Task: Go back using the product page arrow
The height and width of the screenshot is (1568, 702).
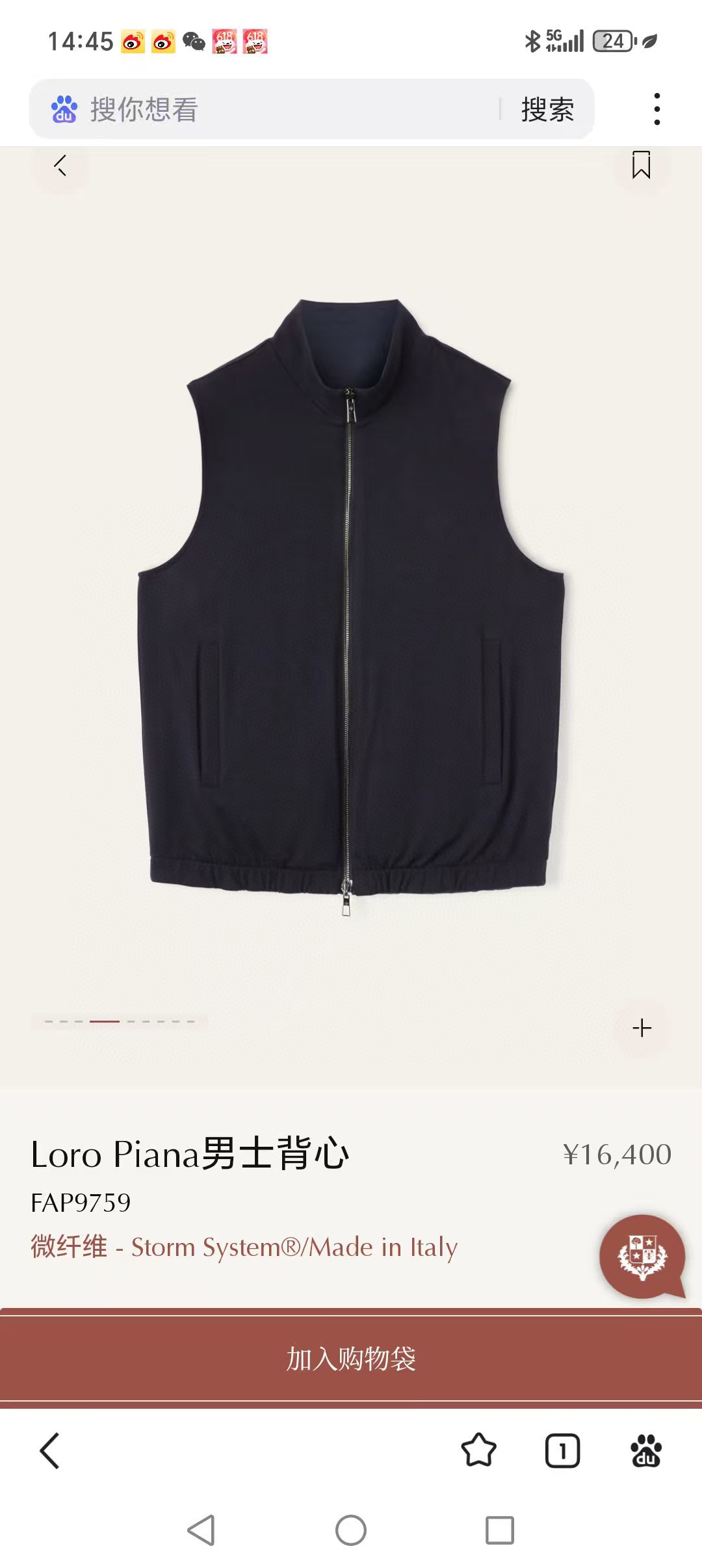Action: [60, 165]
